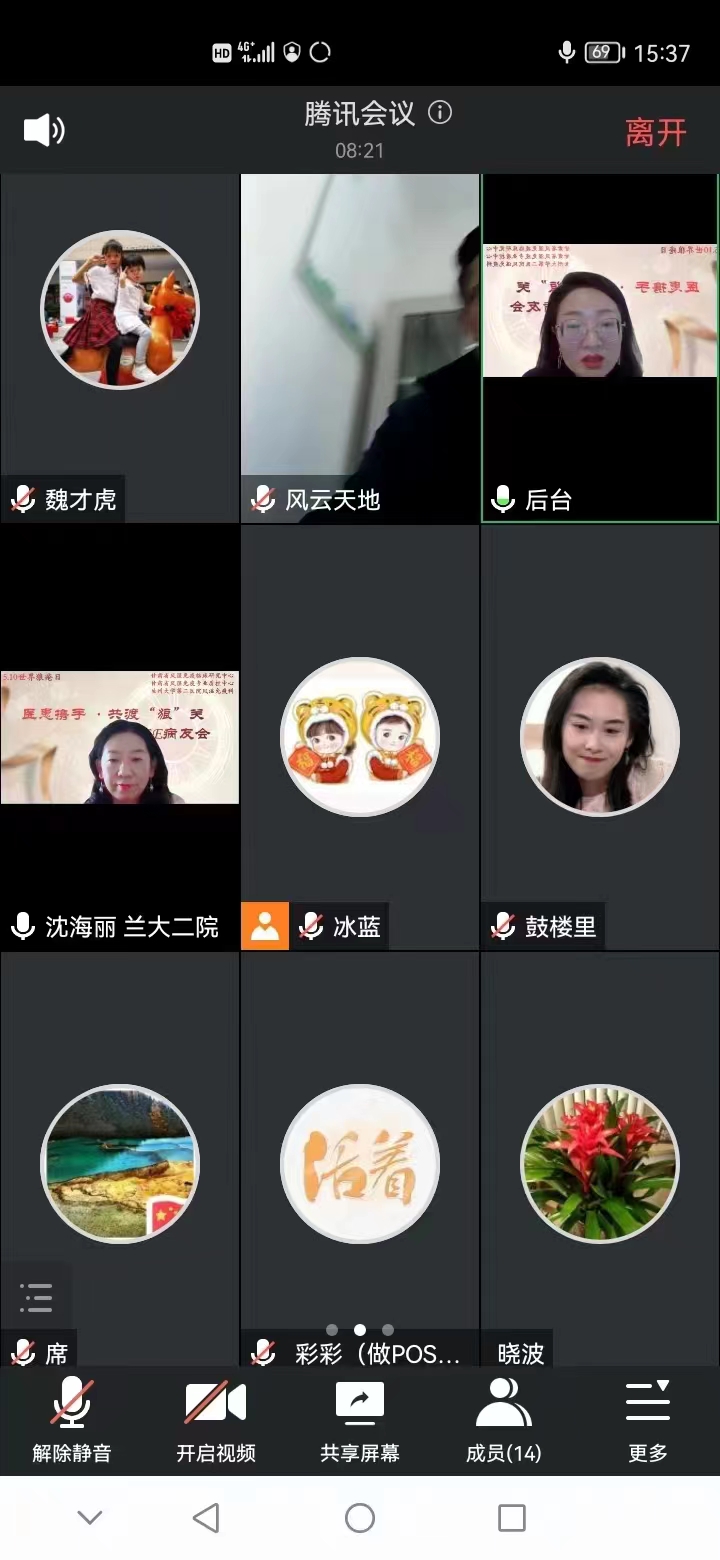Start 共享屏幕 screen sharing

pos(360,1418)
